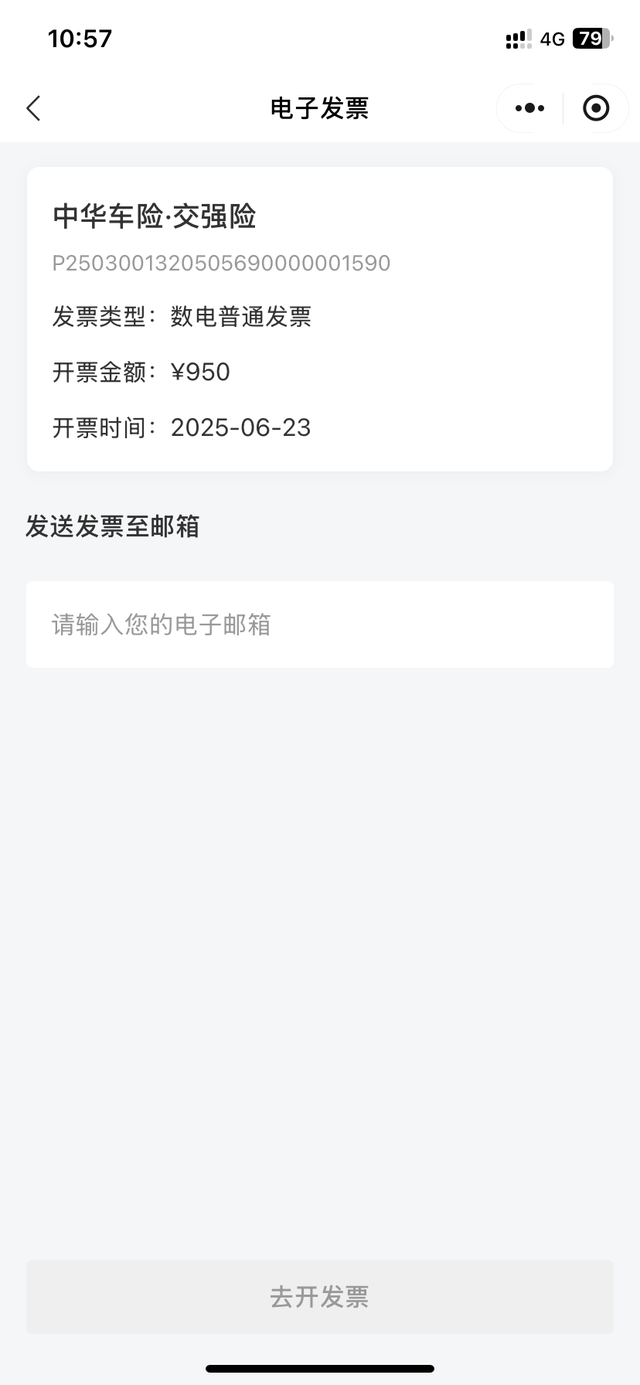The height and width of the screenshot is (1385, 640).
Task: Tap the 去开发票 button
Action: 320,1297
